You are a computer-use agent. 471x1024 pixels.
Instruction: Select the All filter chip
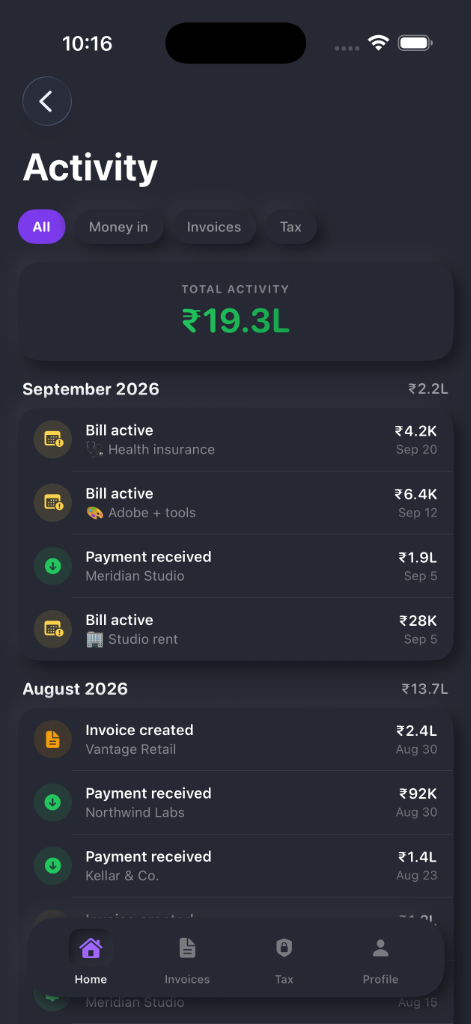point(41,227)
